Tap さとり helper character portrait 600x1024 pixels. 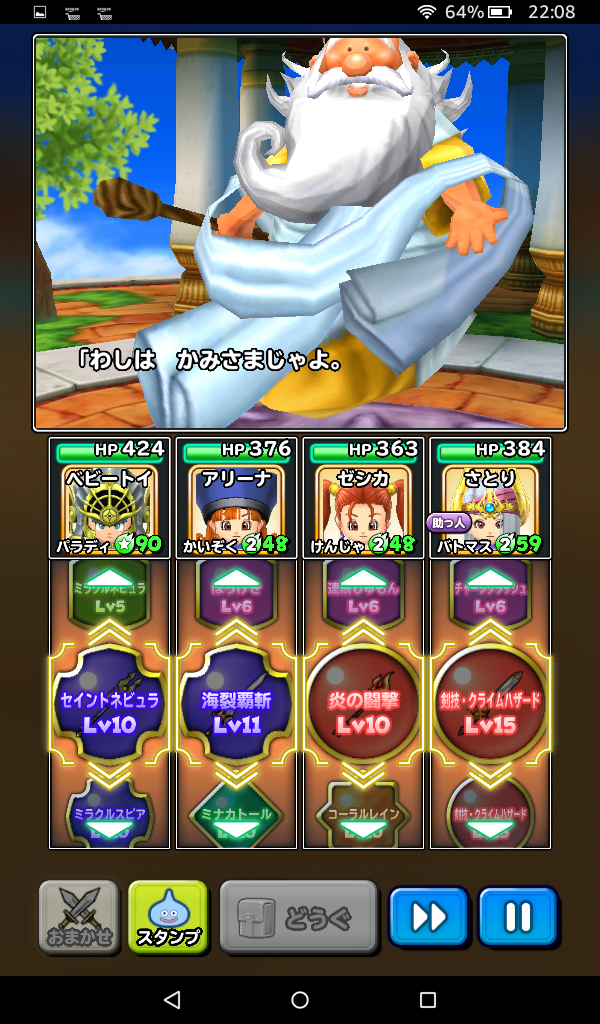click(x=490, y=508)
